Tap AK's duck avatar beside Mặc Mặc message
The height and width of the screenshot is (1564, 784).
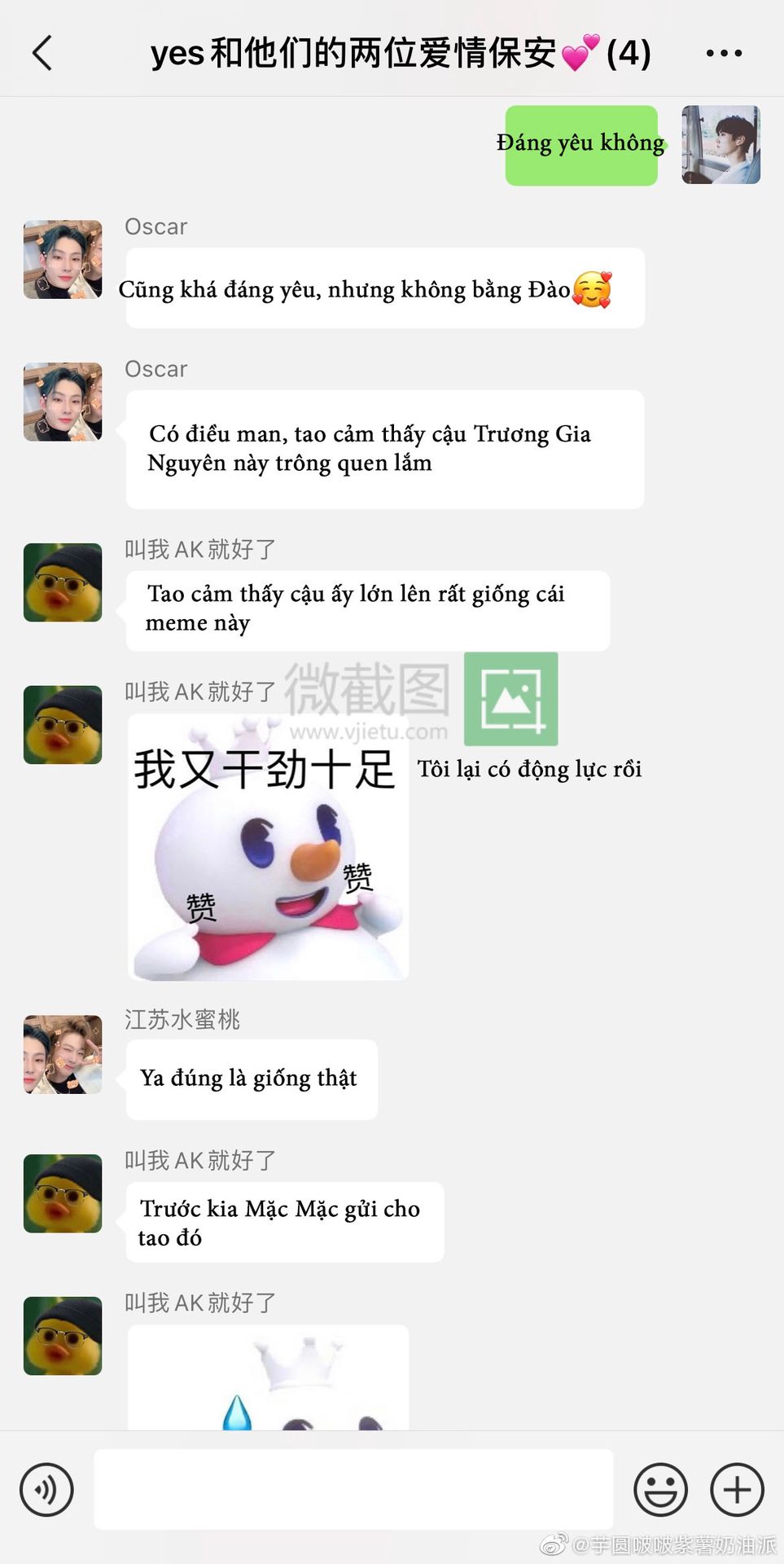pyautogui.click(x=63, y=1193)
